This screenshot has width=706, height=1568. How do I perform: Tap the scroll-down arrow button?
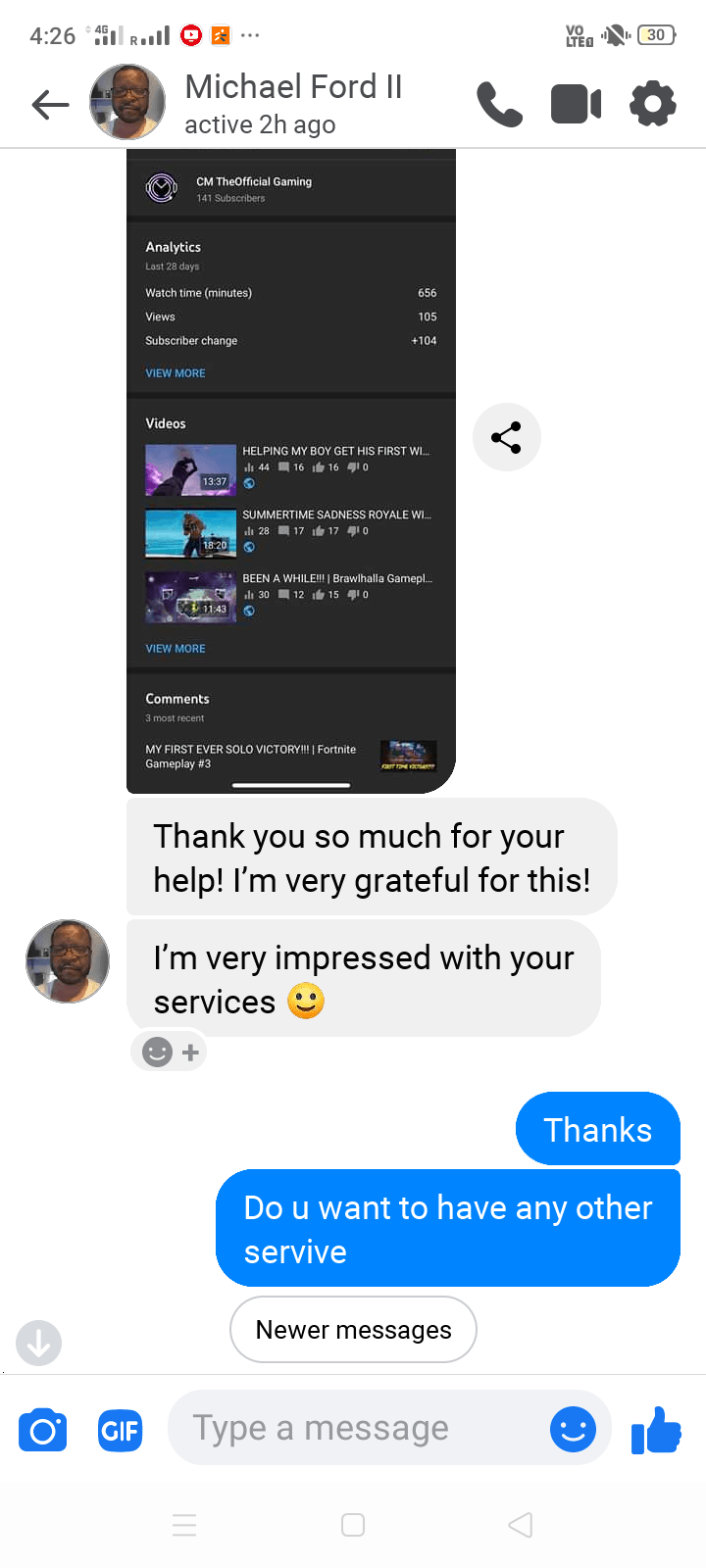39,1343
